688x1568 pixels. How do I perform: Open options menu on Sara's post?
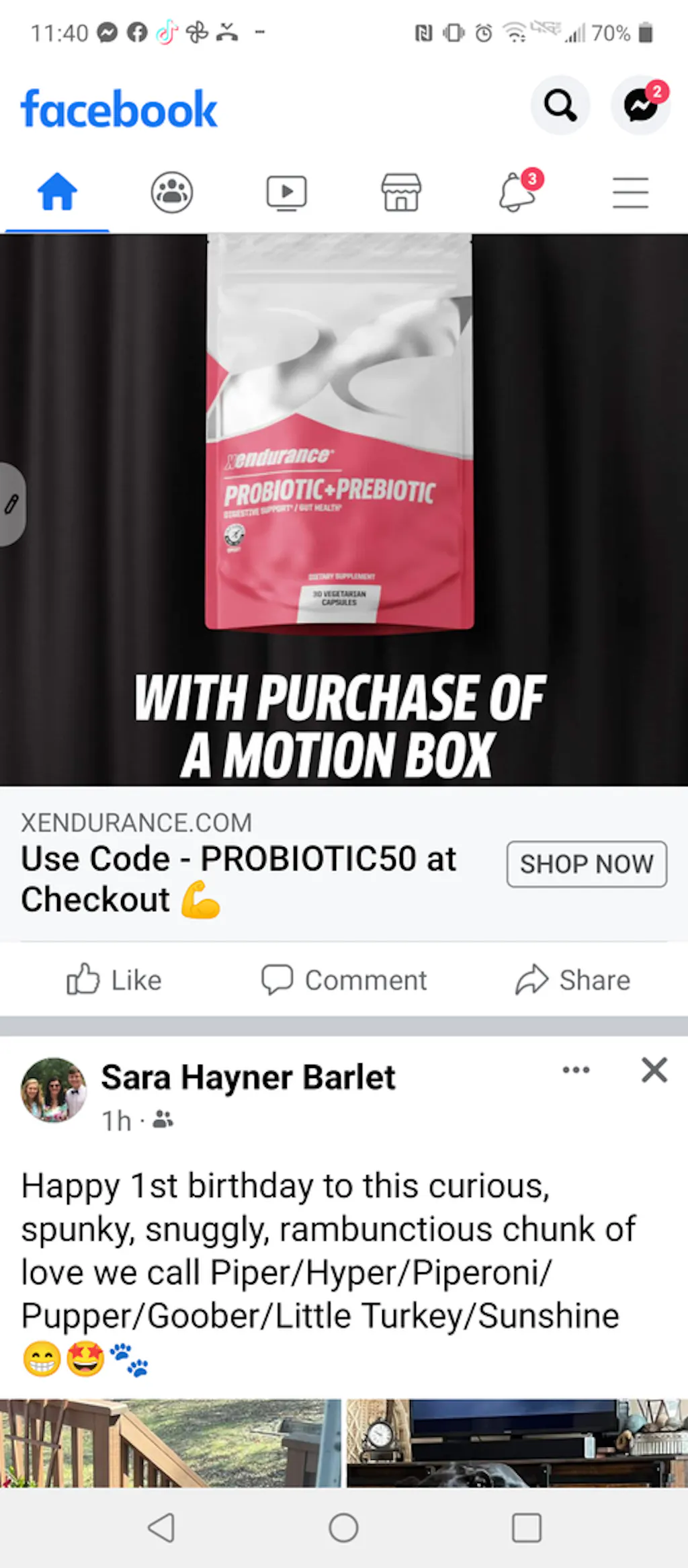[576, 1070]
